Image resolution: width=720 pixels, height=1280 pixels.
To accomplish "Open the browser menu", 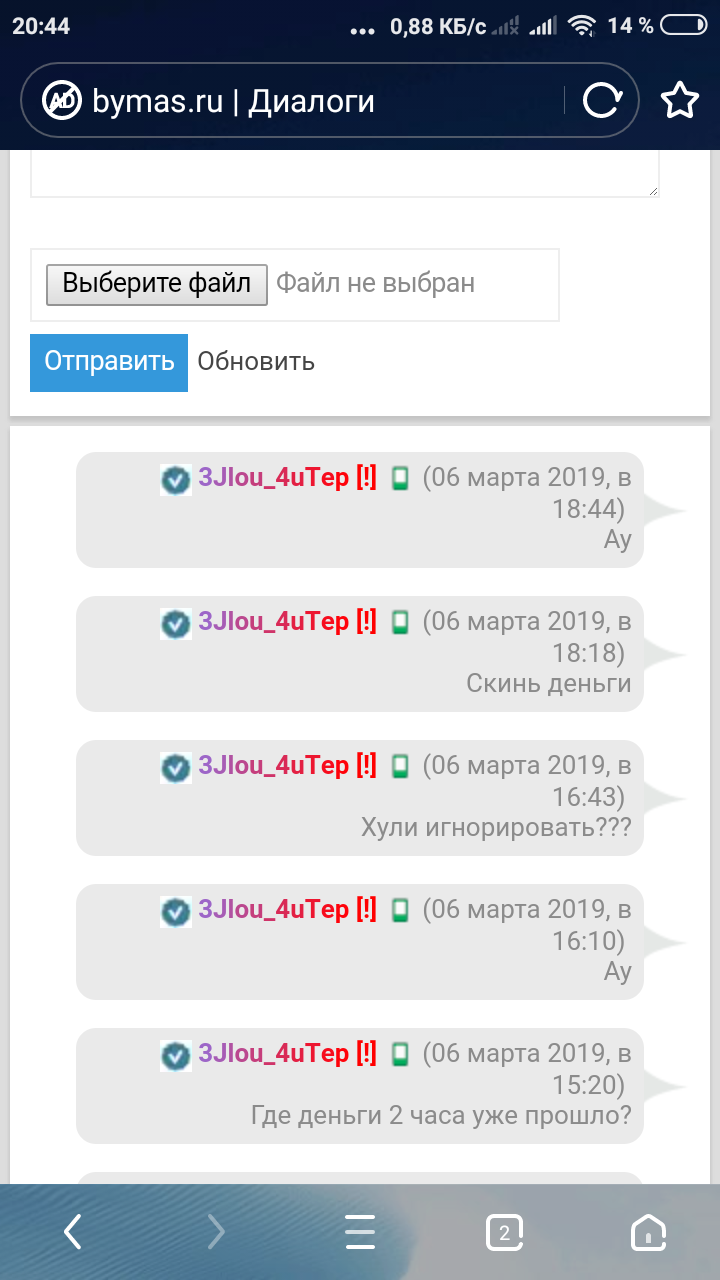I will tap(360, 1232).
